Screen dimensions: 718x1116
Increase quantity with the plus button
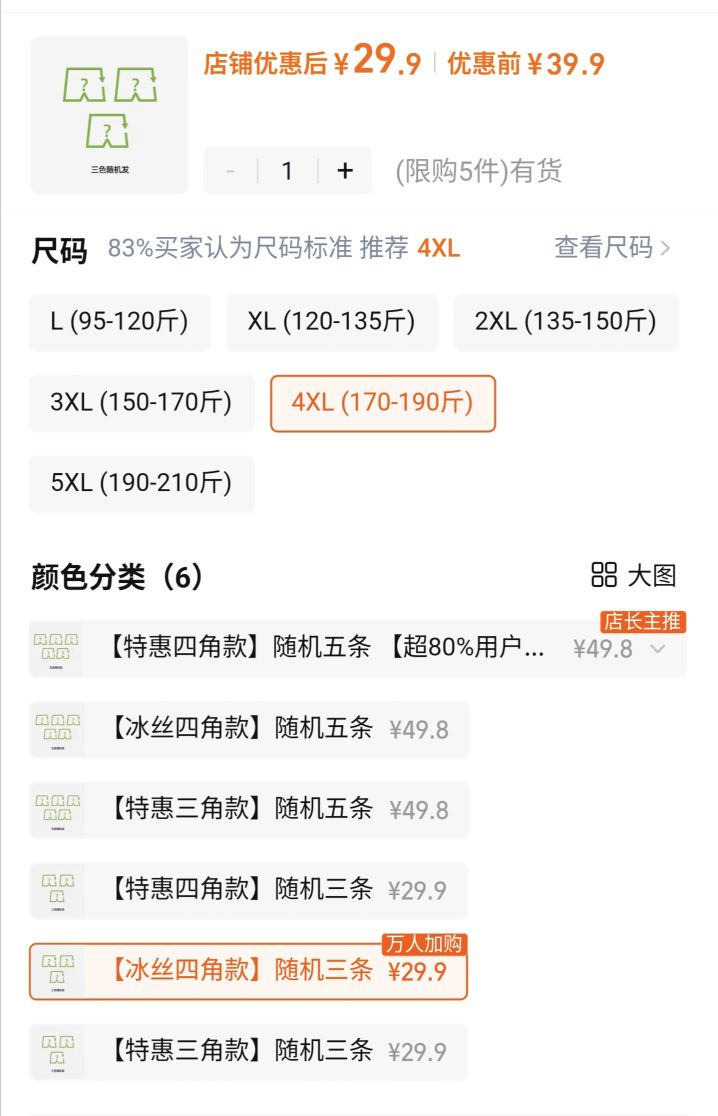click(x=345, y=171)
